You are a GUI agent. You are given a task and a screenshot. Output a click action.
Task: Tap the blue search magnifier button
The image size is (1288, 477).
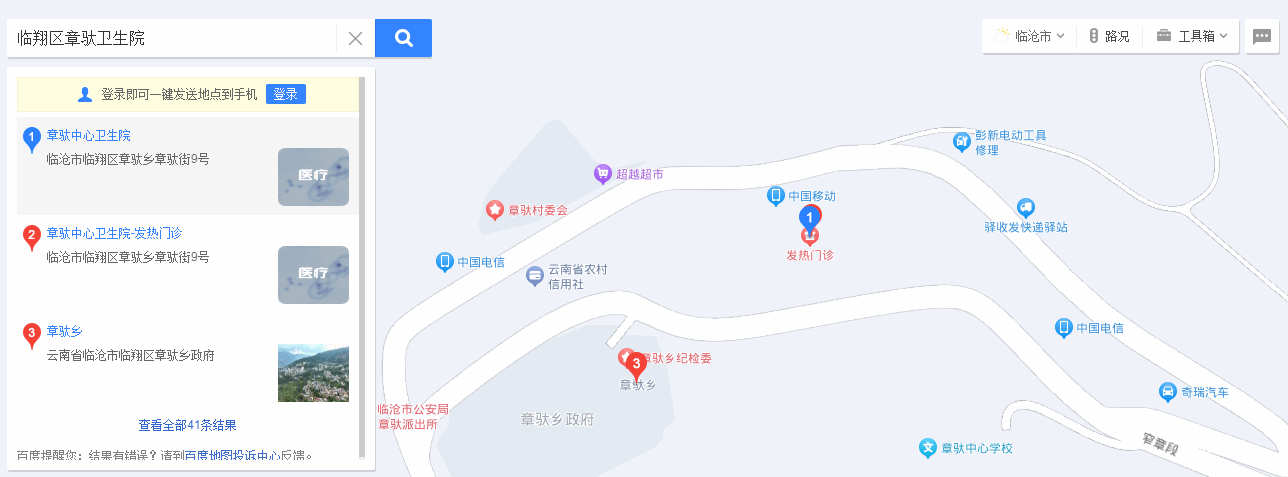point(403,38)
